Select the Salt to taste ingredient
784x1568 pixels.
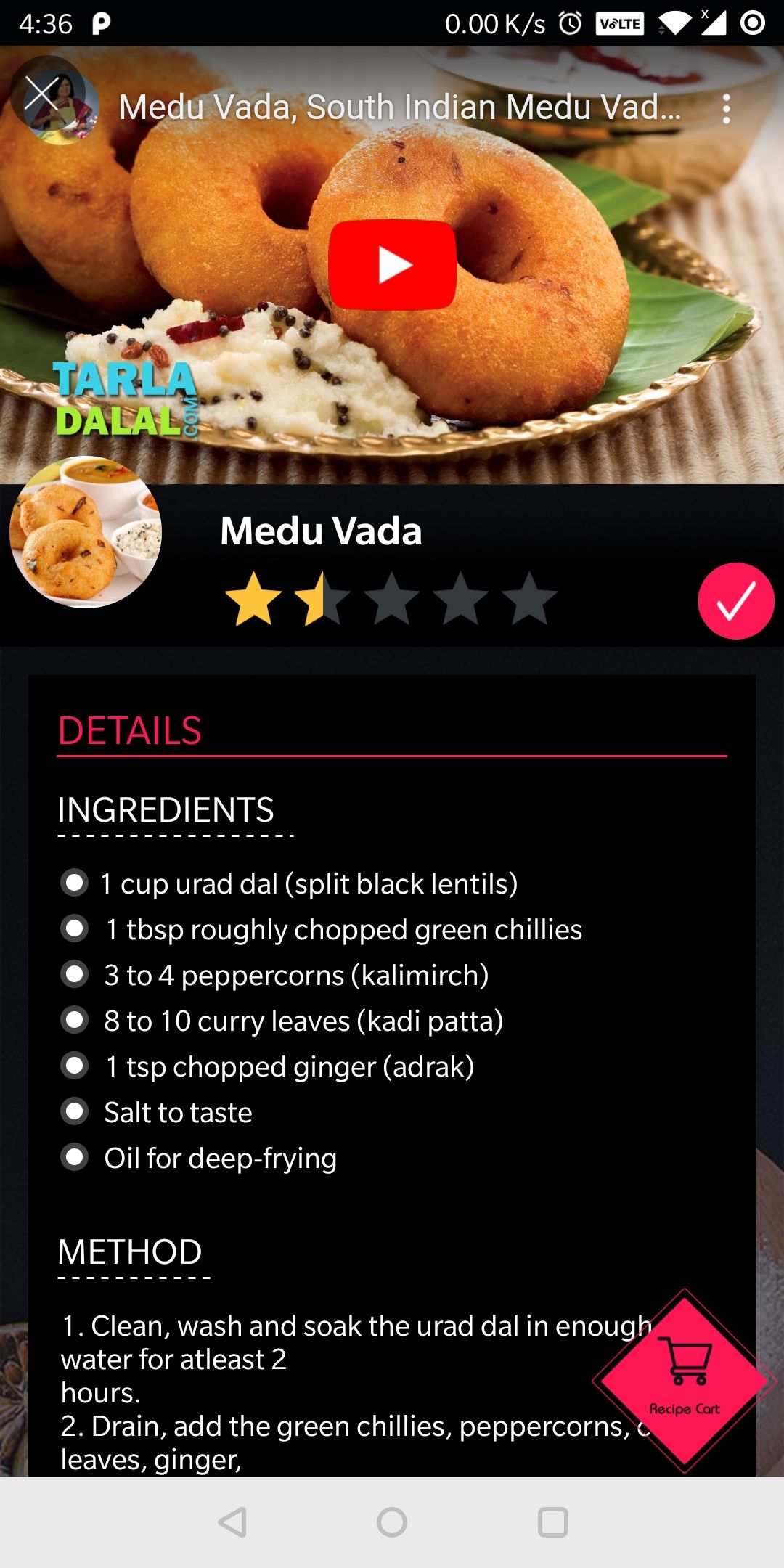click(x=74, y=1111)
